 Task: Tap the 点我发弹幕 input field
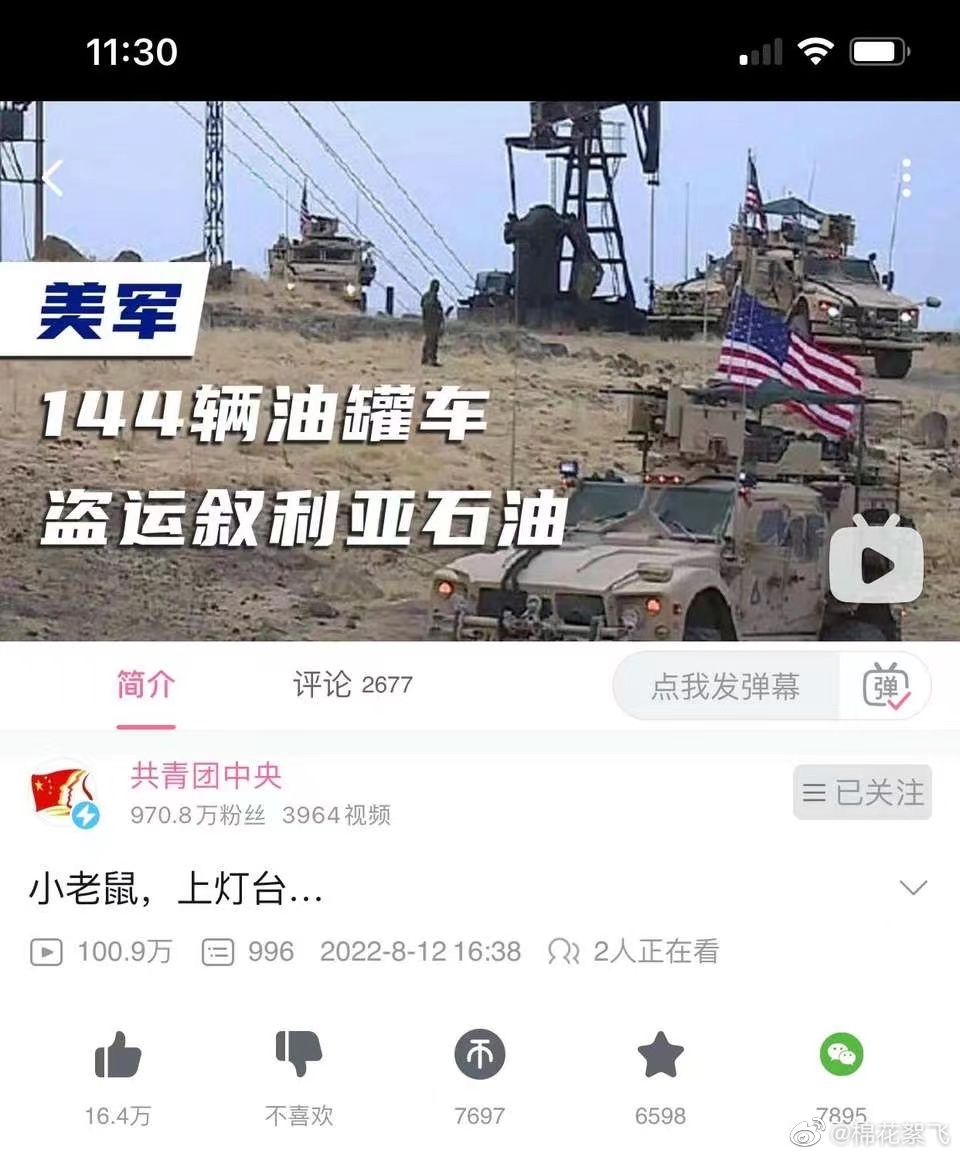726,687
